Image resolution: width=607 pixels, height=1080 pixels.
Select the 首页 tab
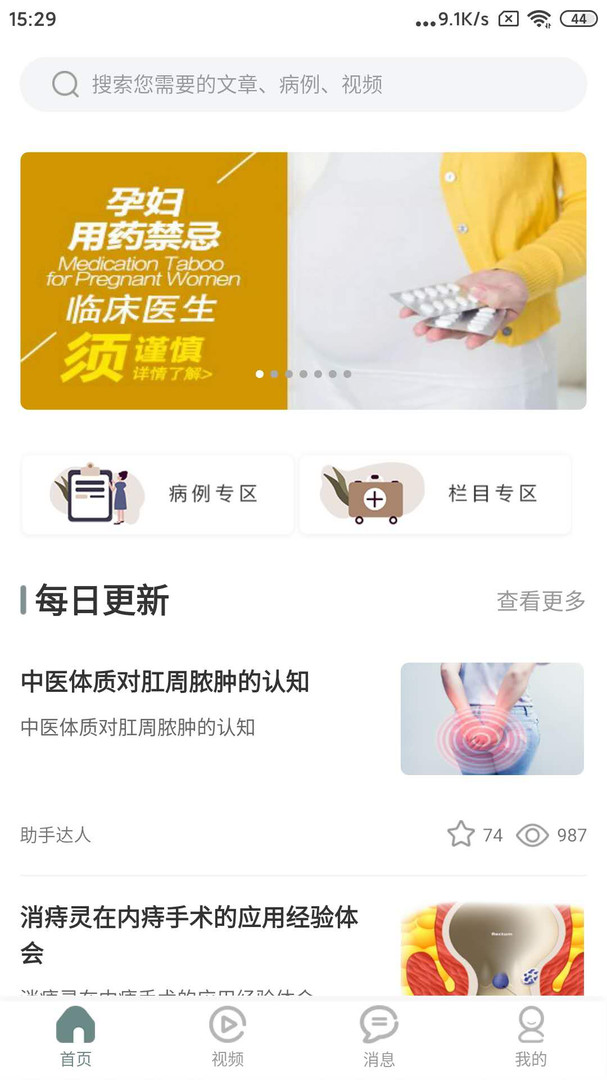(x=76, y=1037)
